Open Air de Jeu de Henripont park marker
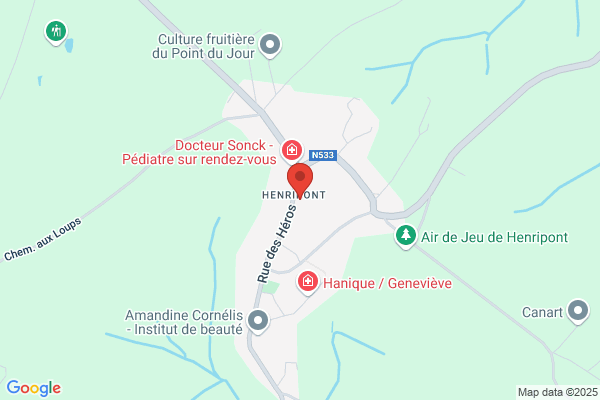Image resolution: width=600 pixels, height=400 pixels. pos(405,236)
